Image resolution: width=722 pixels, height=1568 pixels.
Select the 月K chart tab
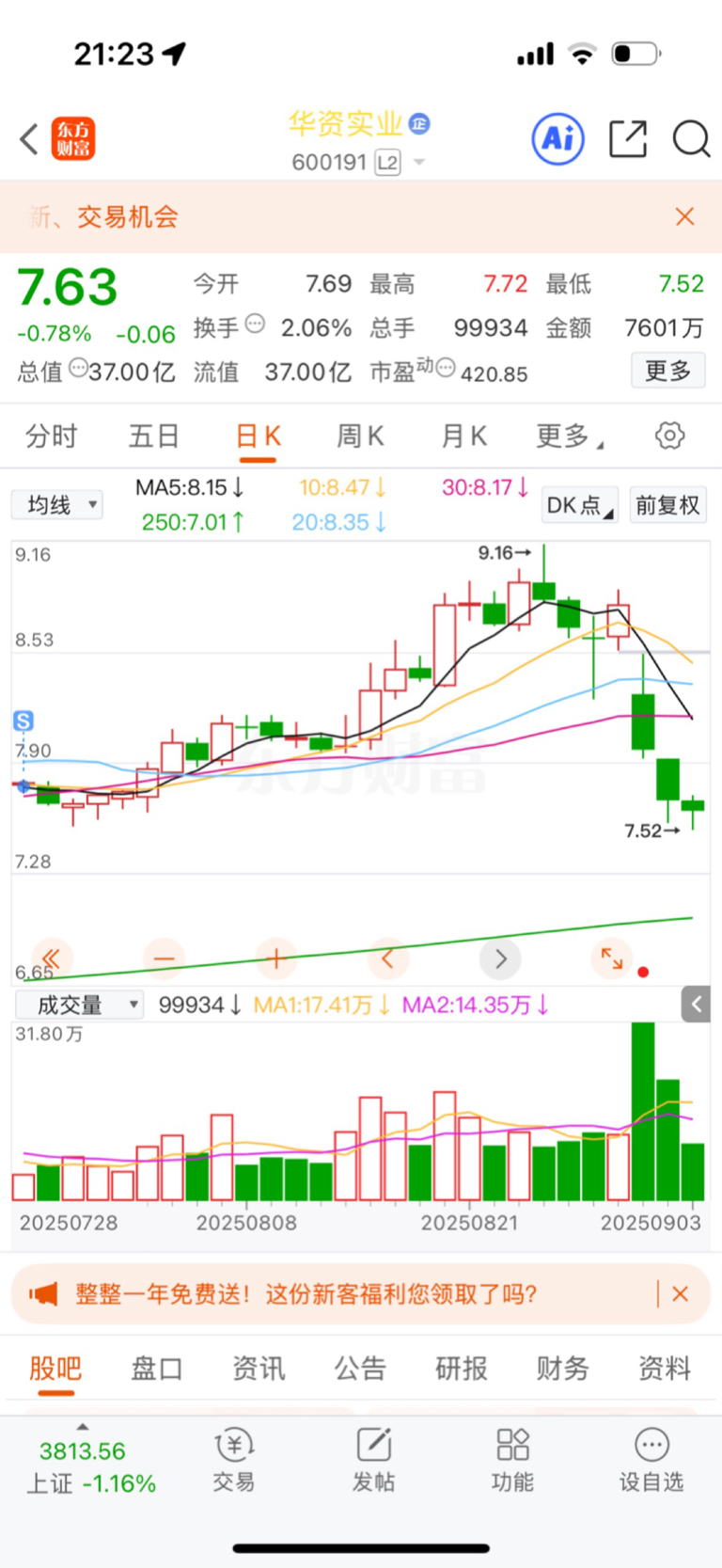(x=463, y=436)
